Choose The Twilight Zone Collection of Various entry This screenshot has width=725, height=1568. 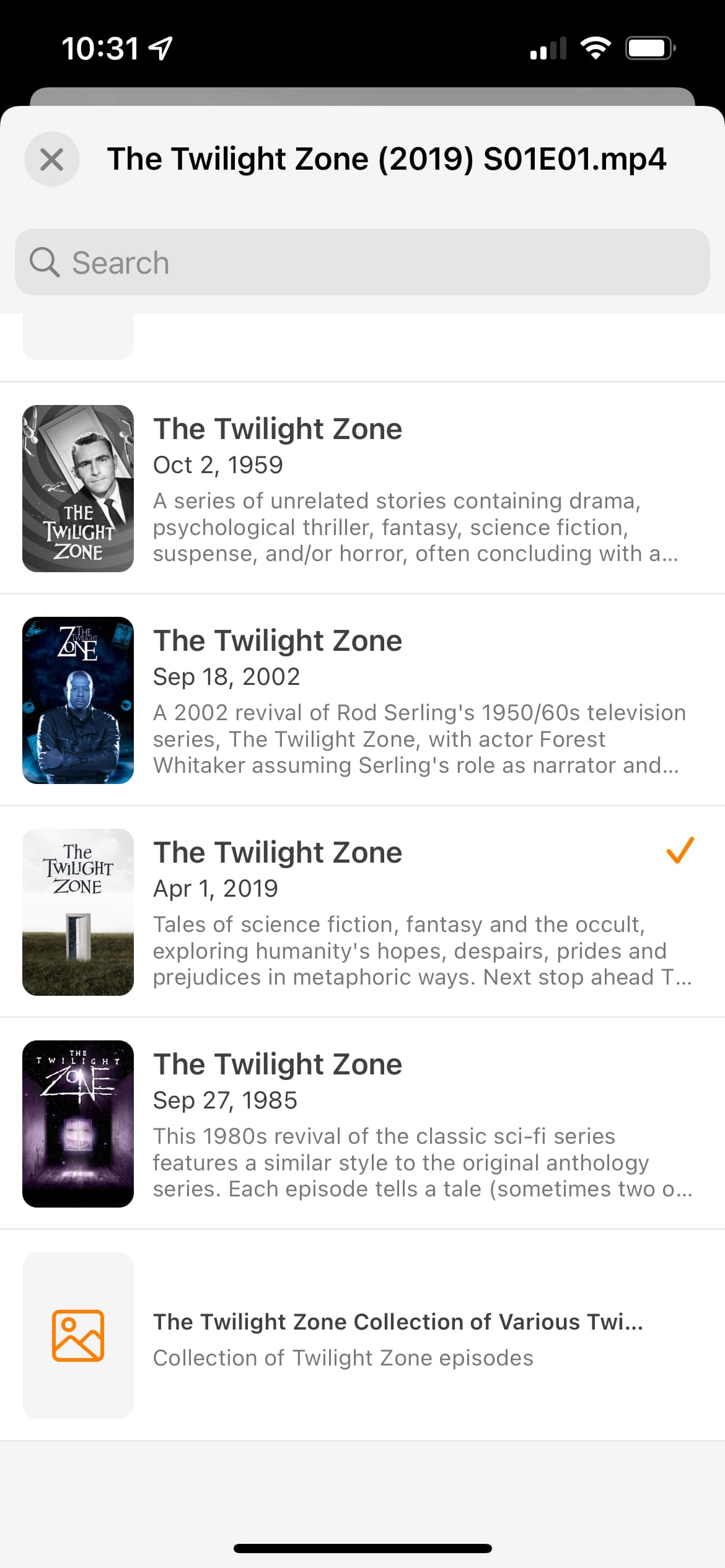click(x=362, y=1336)
